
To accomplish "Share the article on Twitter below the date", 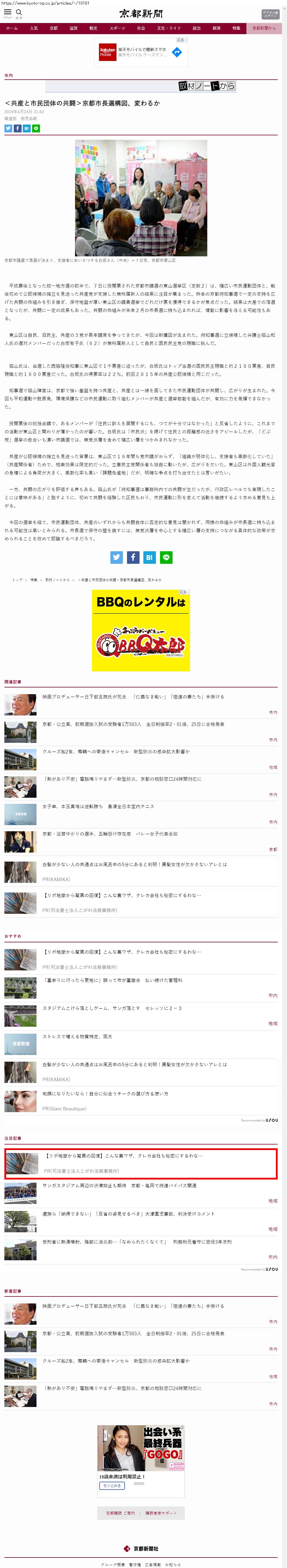I will 8,128.
